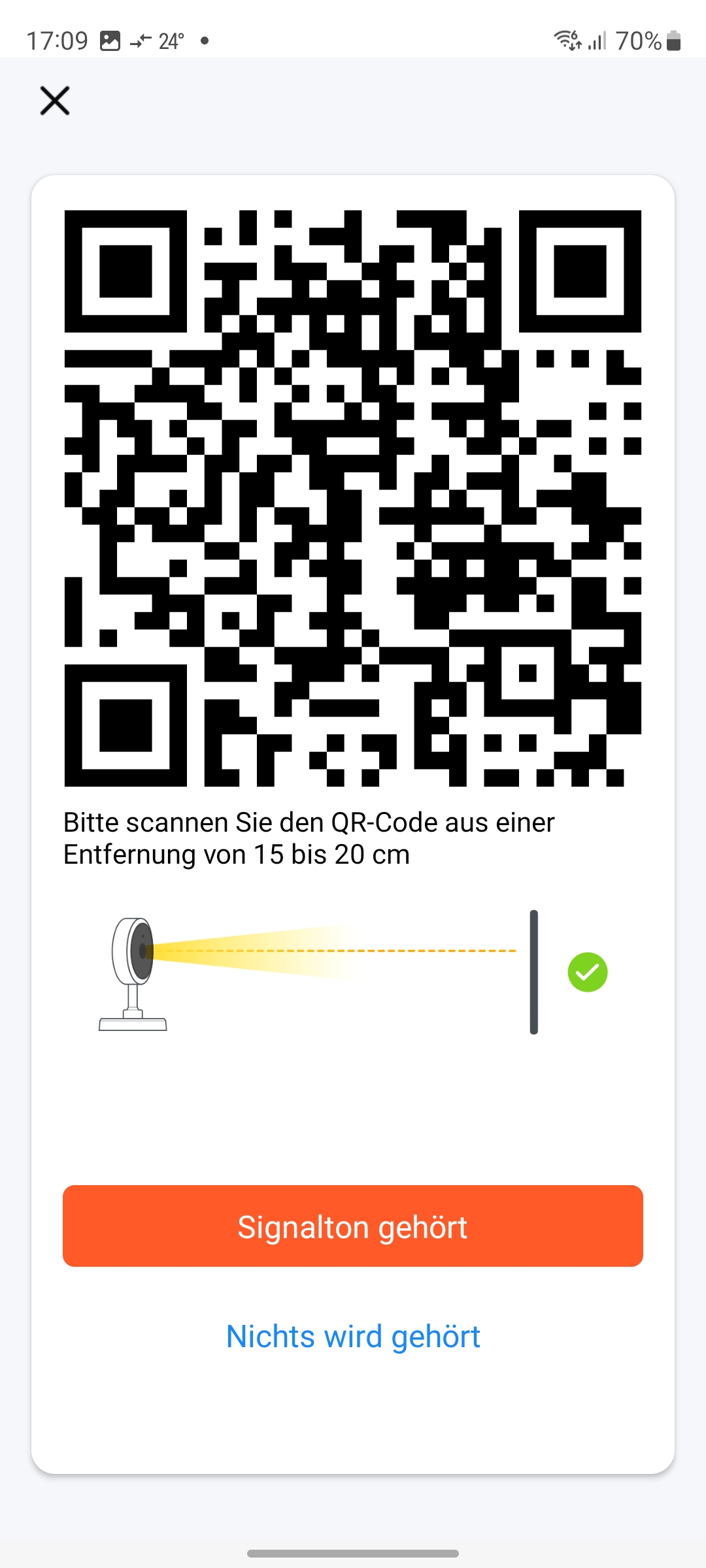Select the Nichts wird gehört link
The height and width of the screenshot is (1568, 706).
point(353,1336)
